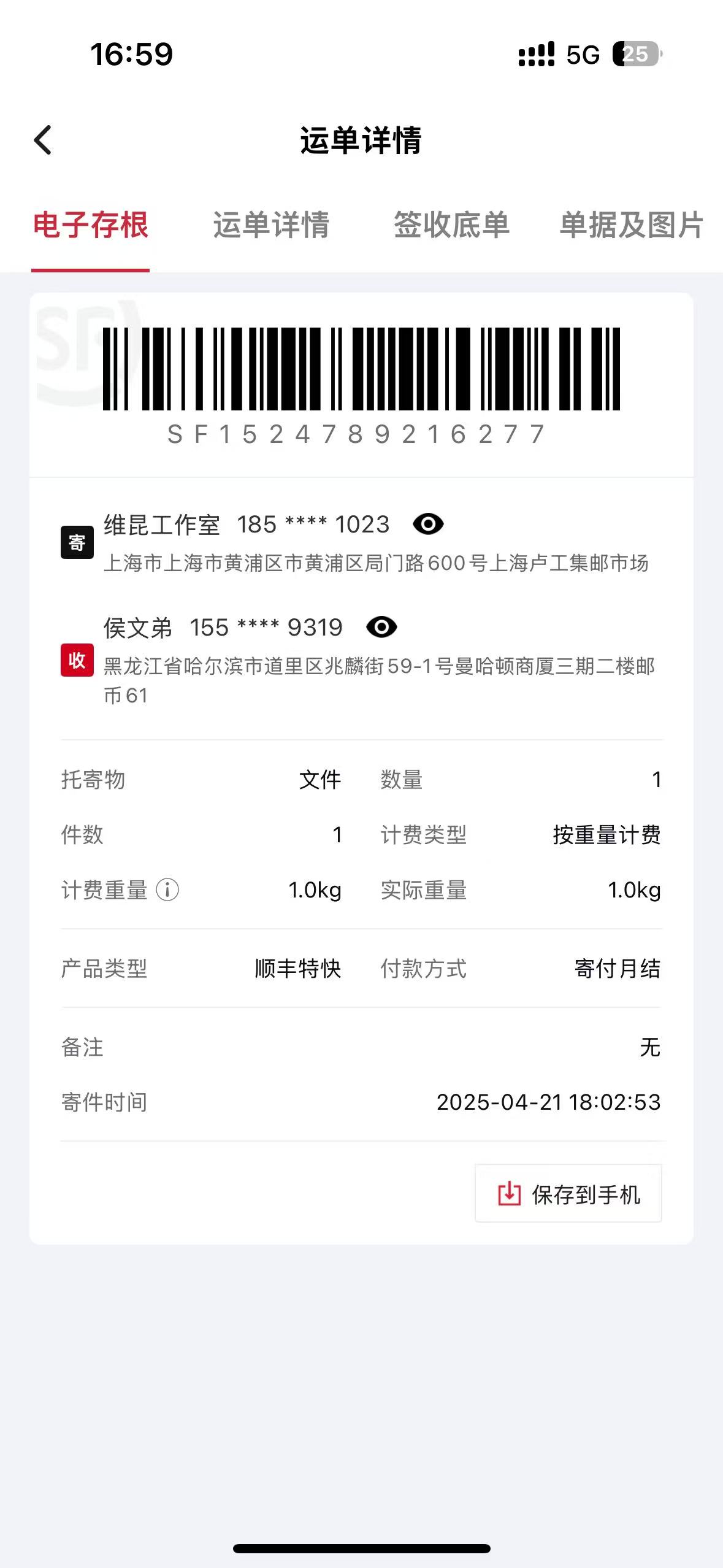This screenshot has height=1568, width=723.
Task: Switch to the 运单详情 tab
Action: pos(271,225)
